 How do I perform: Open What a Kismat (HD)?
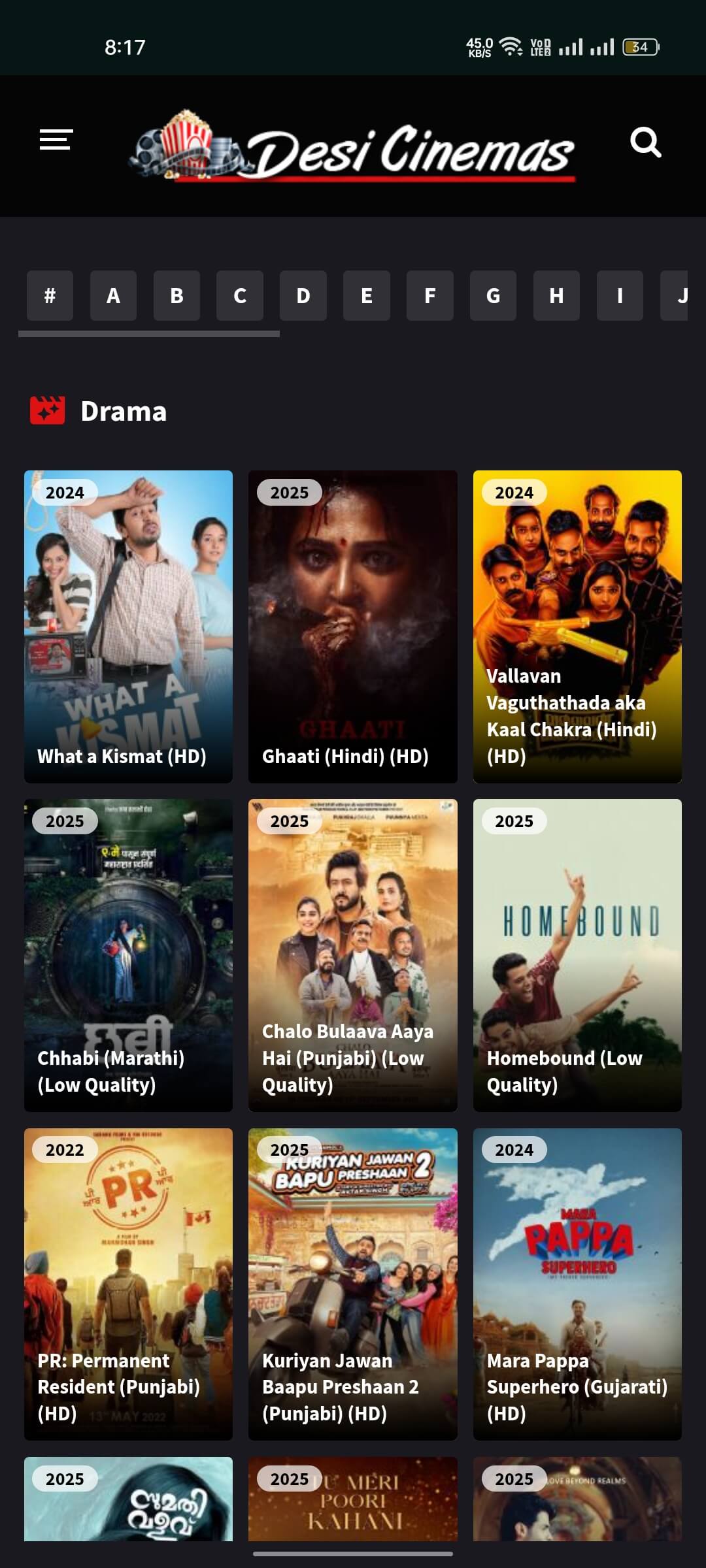click(128, 626)
